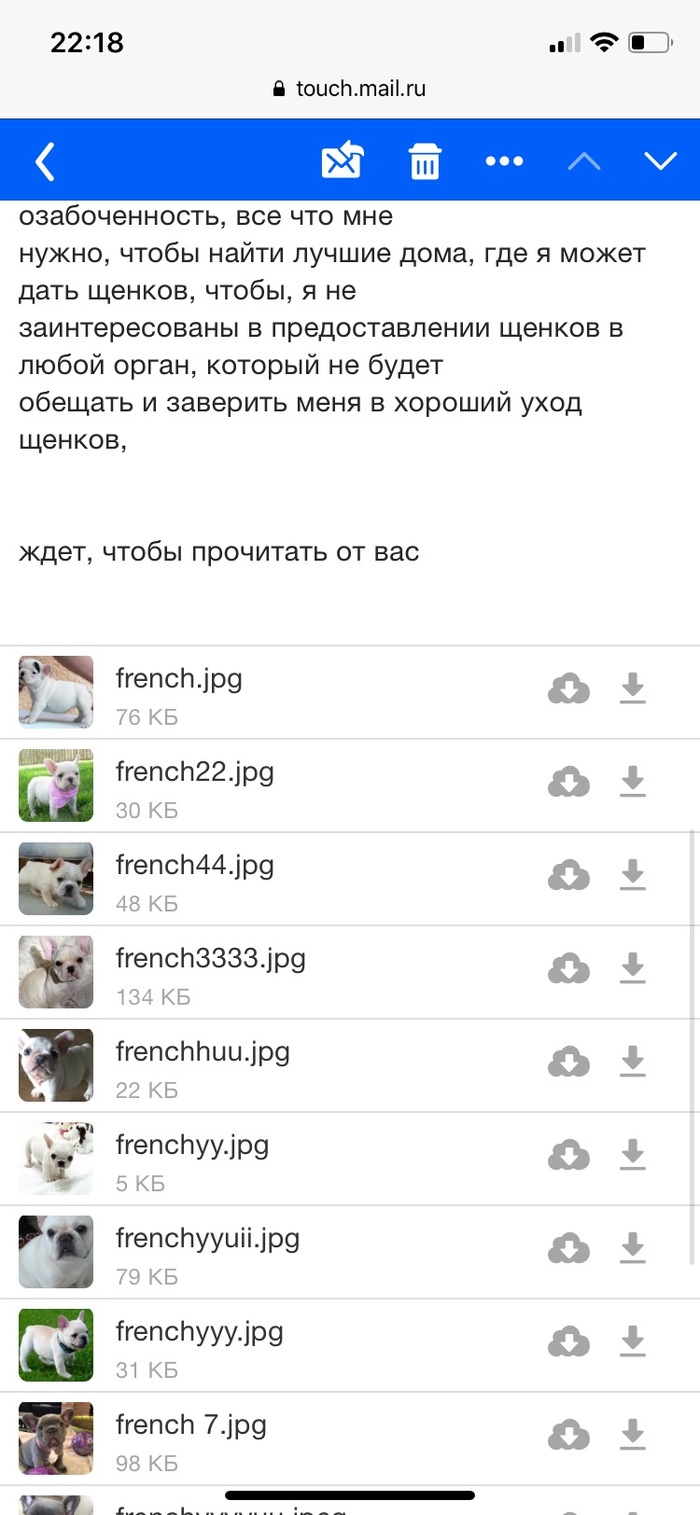Mark this email as spam
Image resolution: width=700 pixels, height=1515 pixels.
coord(342,161)
